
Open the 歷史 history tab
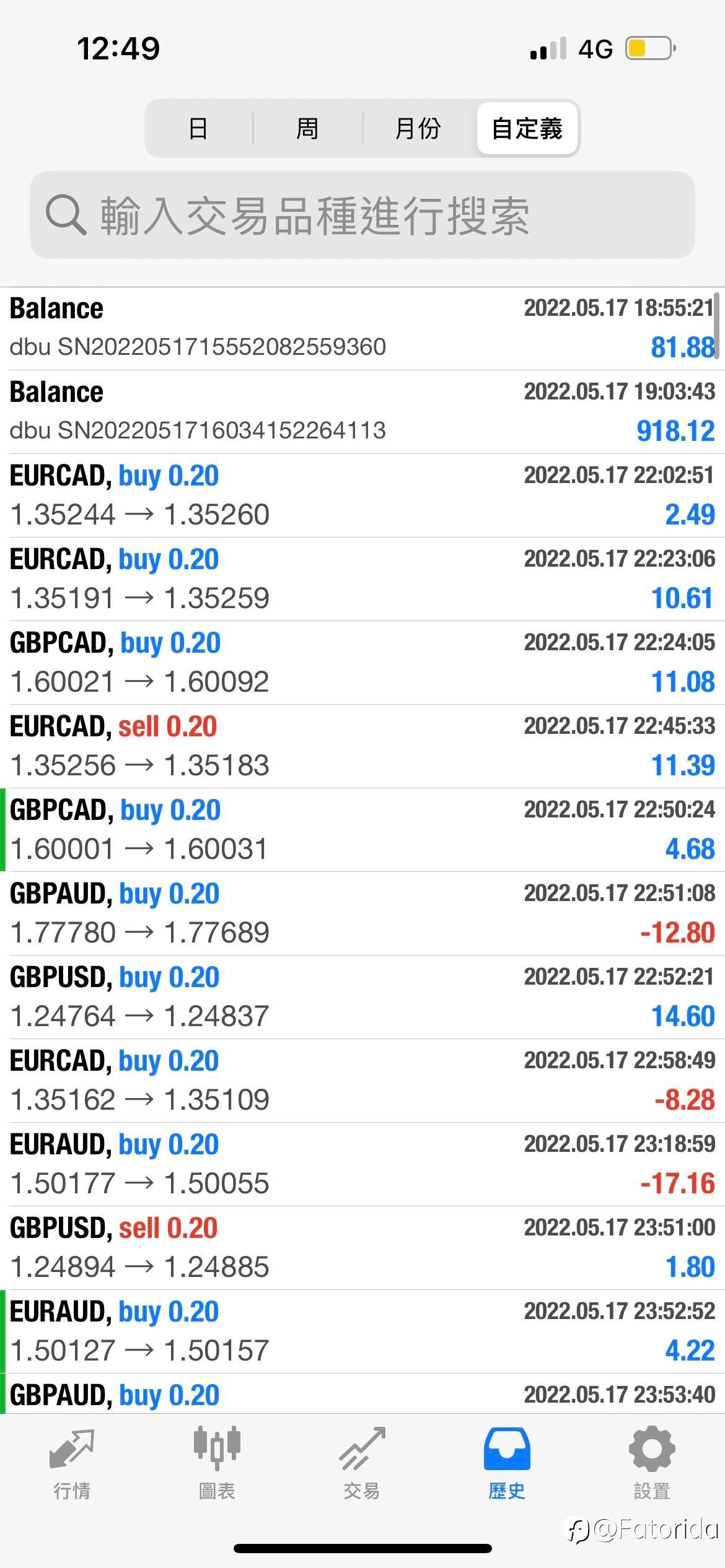coord(507,1465)
